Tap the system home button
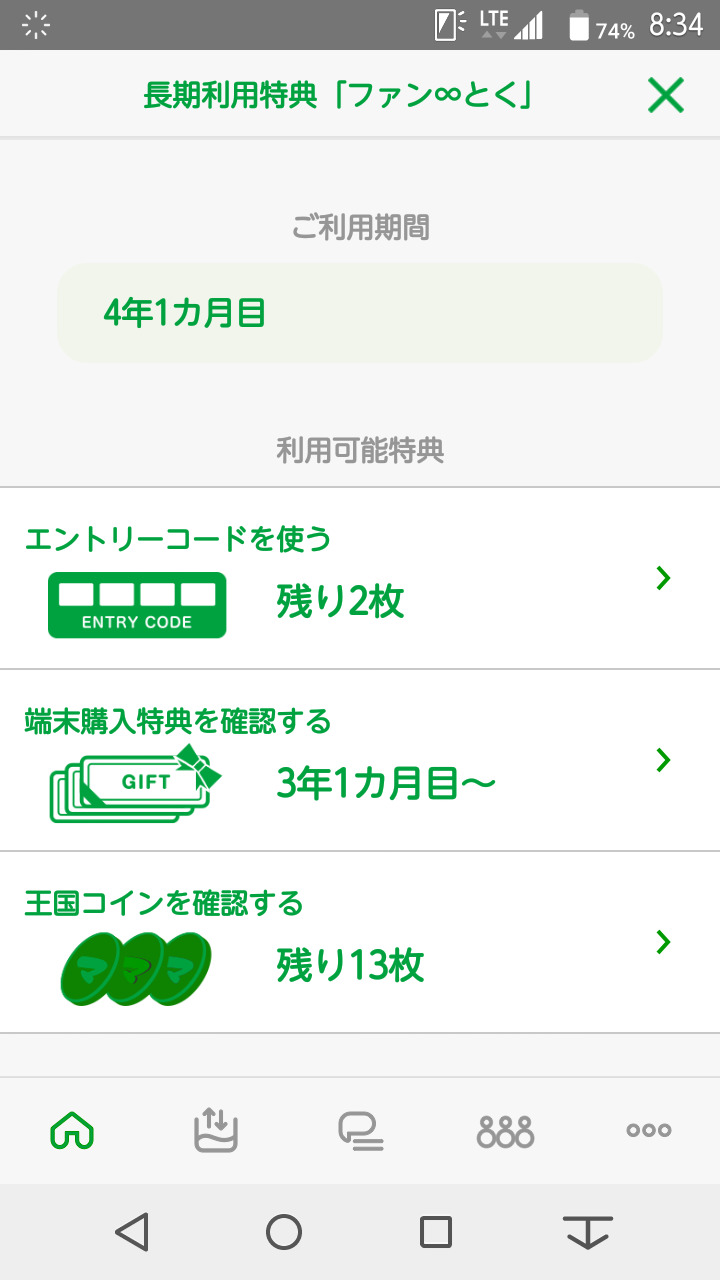 point(284,1232)
